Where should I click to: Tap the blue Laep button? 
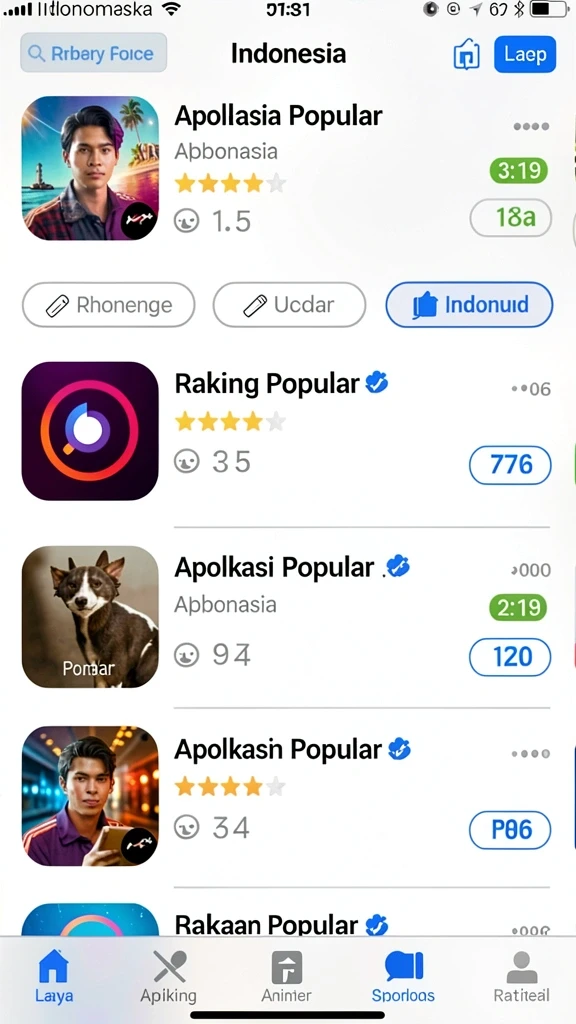coord(525,54)
